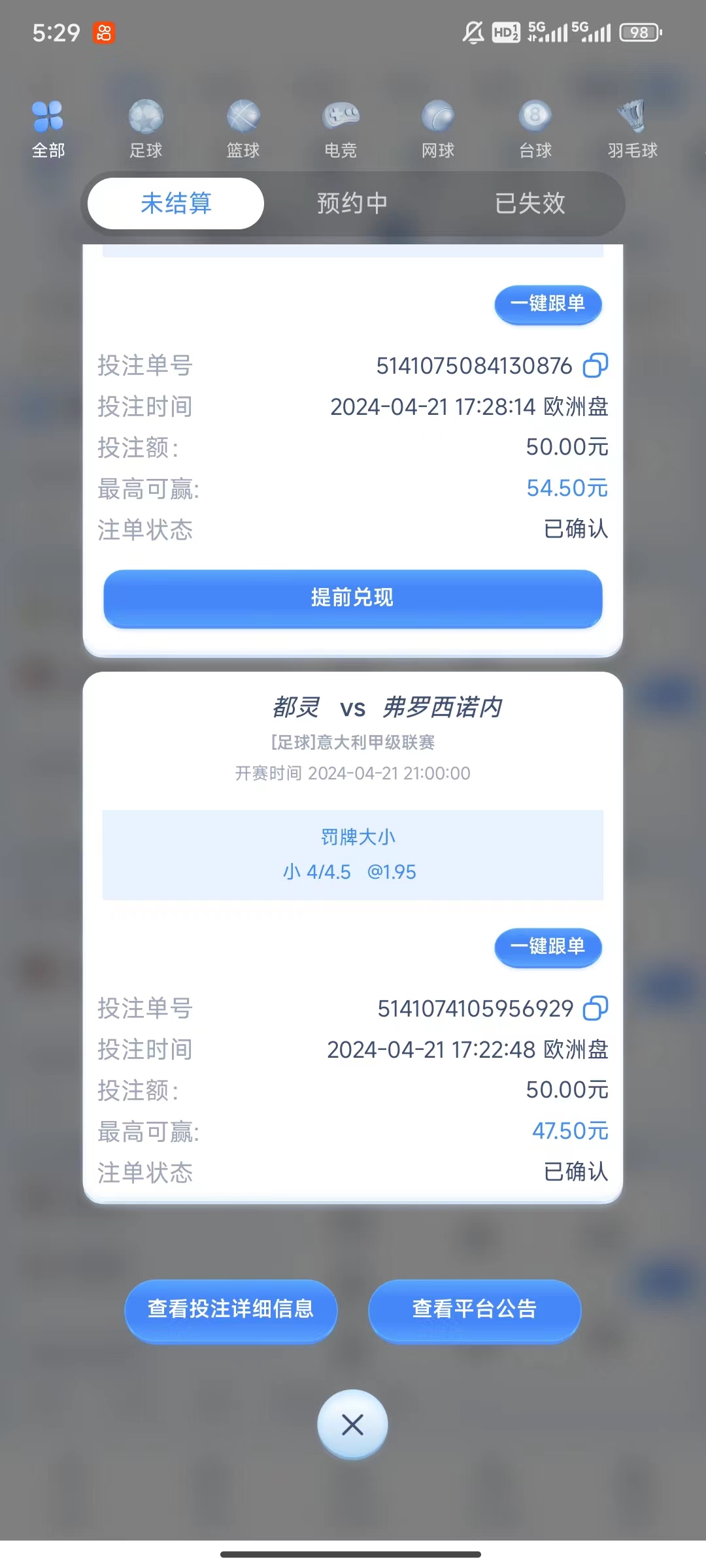Copy bet number 5141075084130876
The width and height of the screenshot is (706, 1568).
tap(595, 366)
